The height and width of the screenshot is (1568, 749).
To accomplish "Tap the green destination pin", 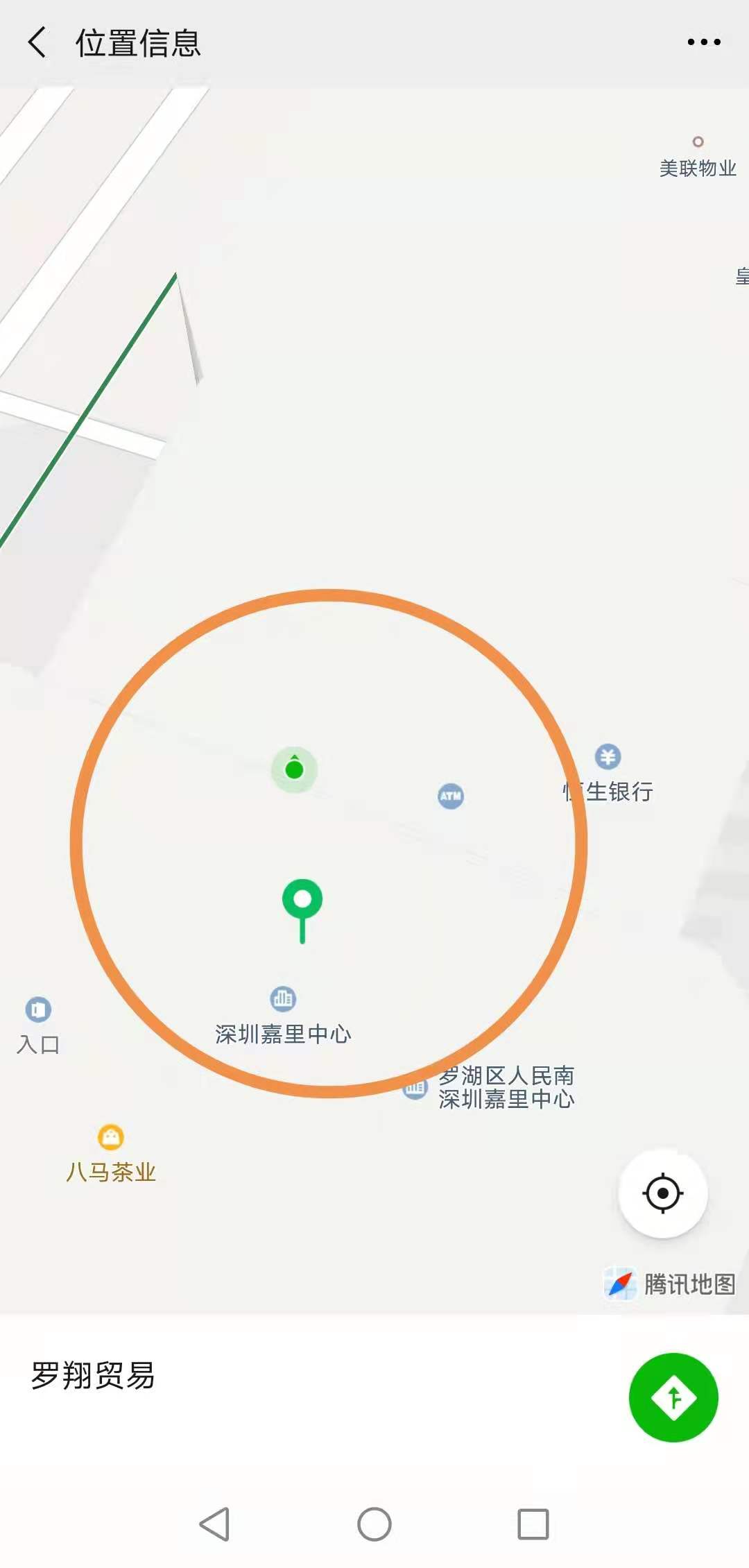I will tap(302, 901).
